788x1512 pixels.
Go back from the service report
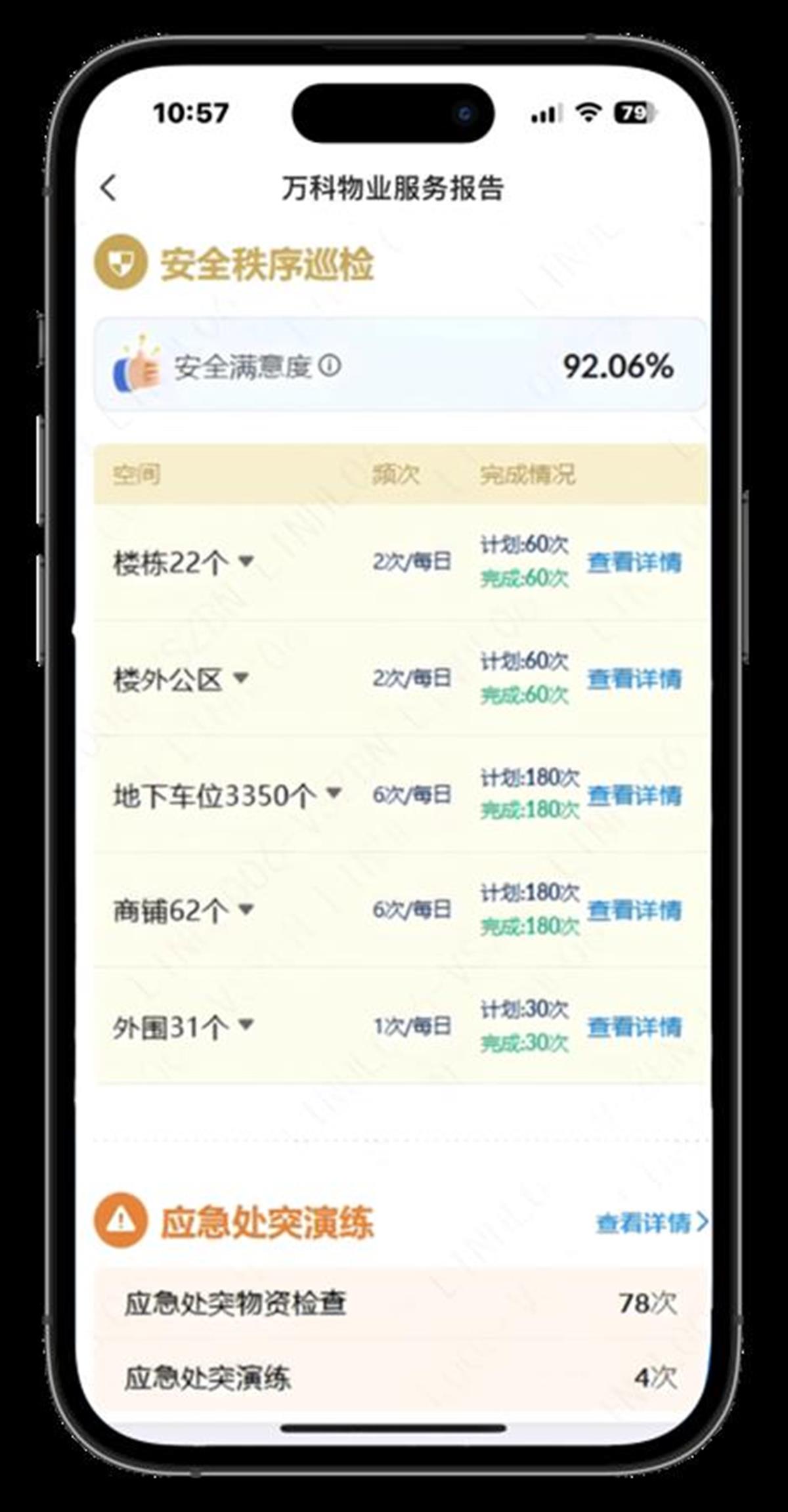(x=109, y=188)
